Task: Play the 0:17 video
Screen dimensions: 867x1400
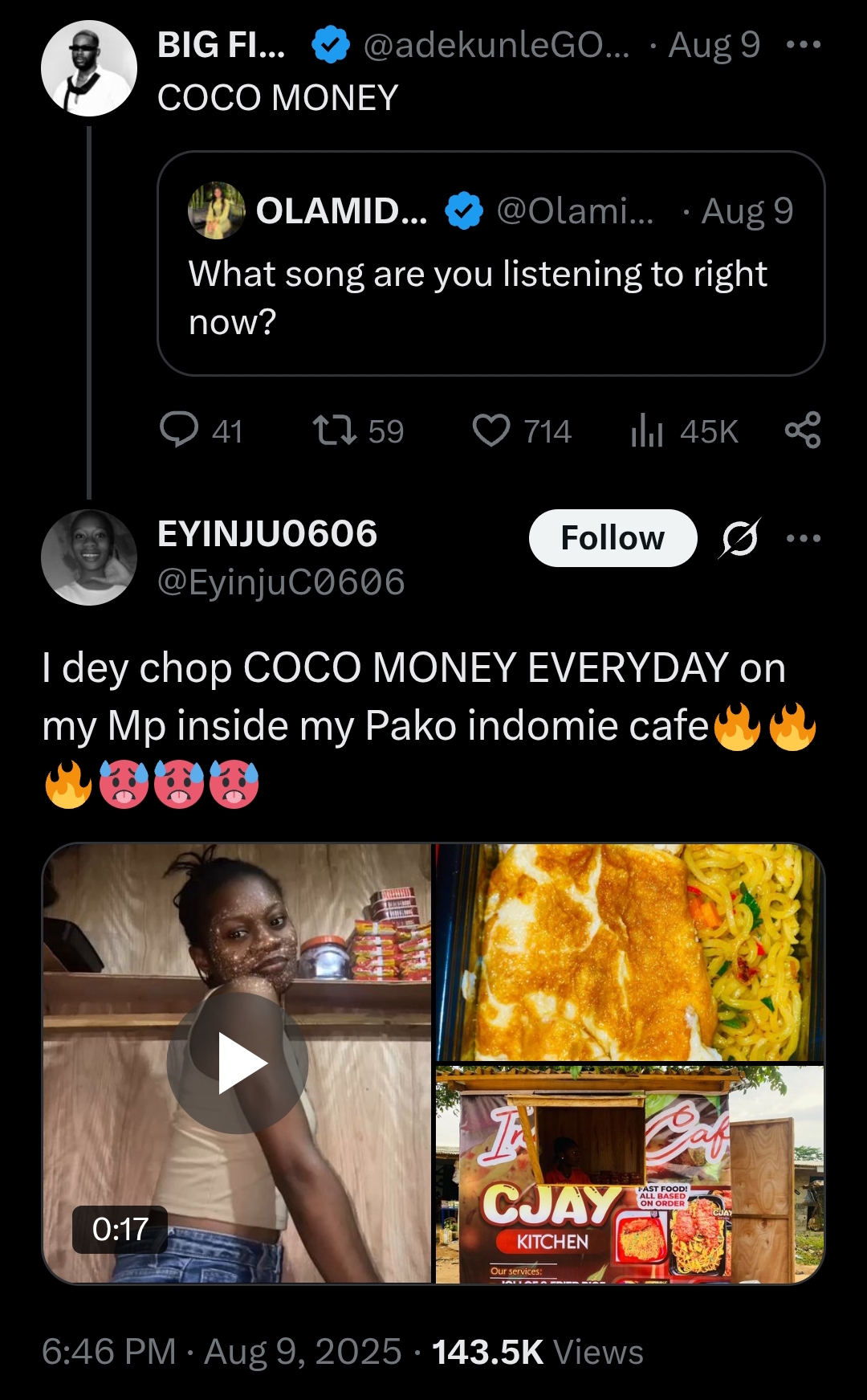Action: (238, 1063)
